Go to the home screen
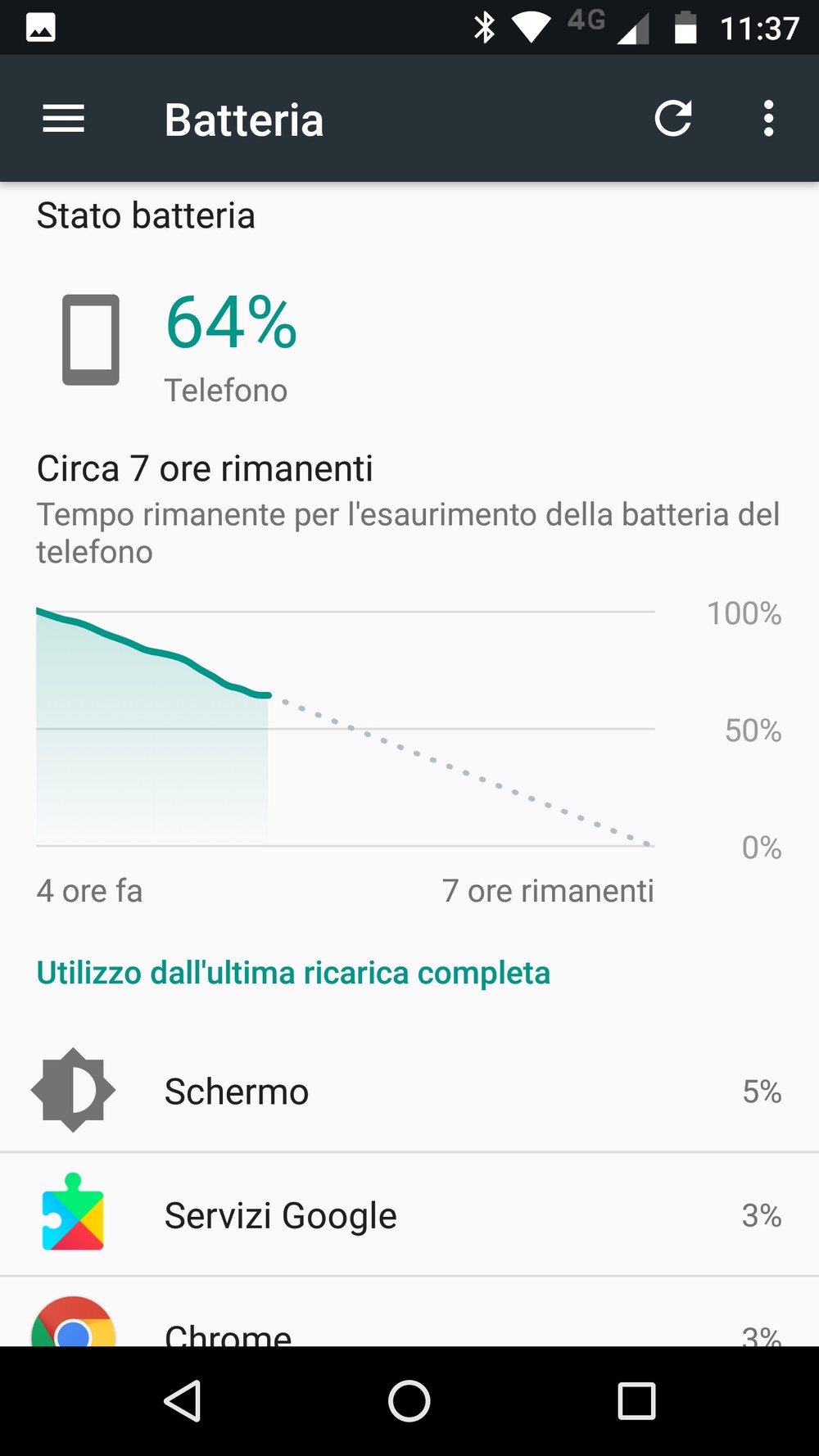 [x=409, y=1401]
